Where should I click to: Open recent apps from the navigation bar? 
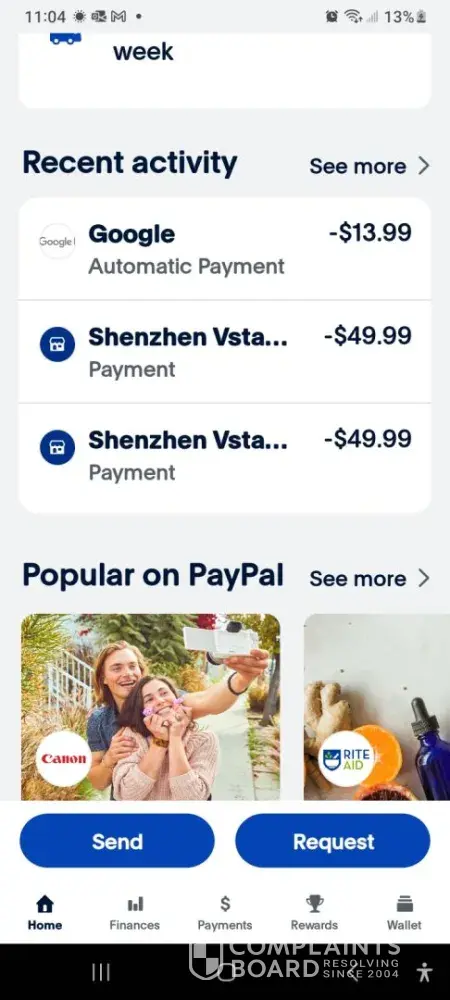point(101,972)
